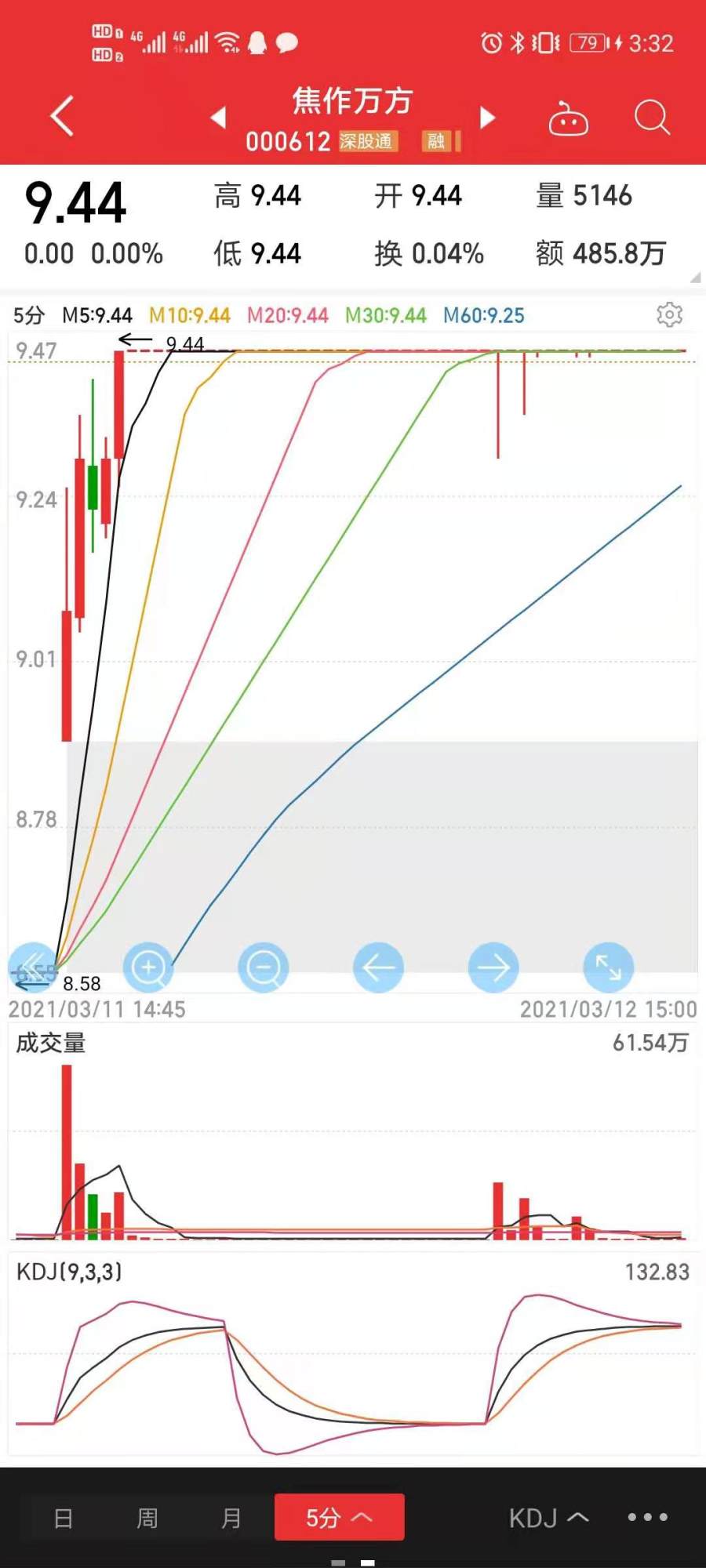
Task: Open chart settings gear
Action: (669, 315)
